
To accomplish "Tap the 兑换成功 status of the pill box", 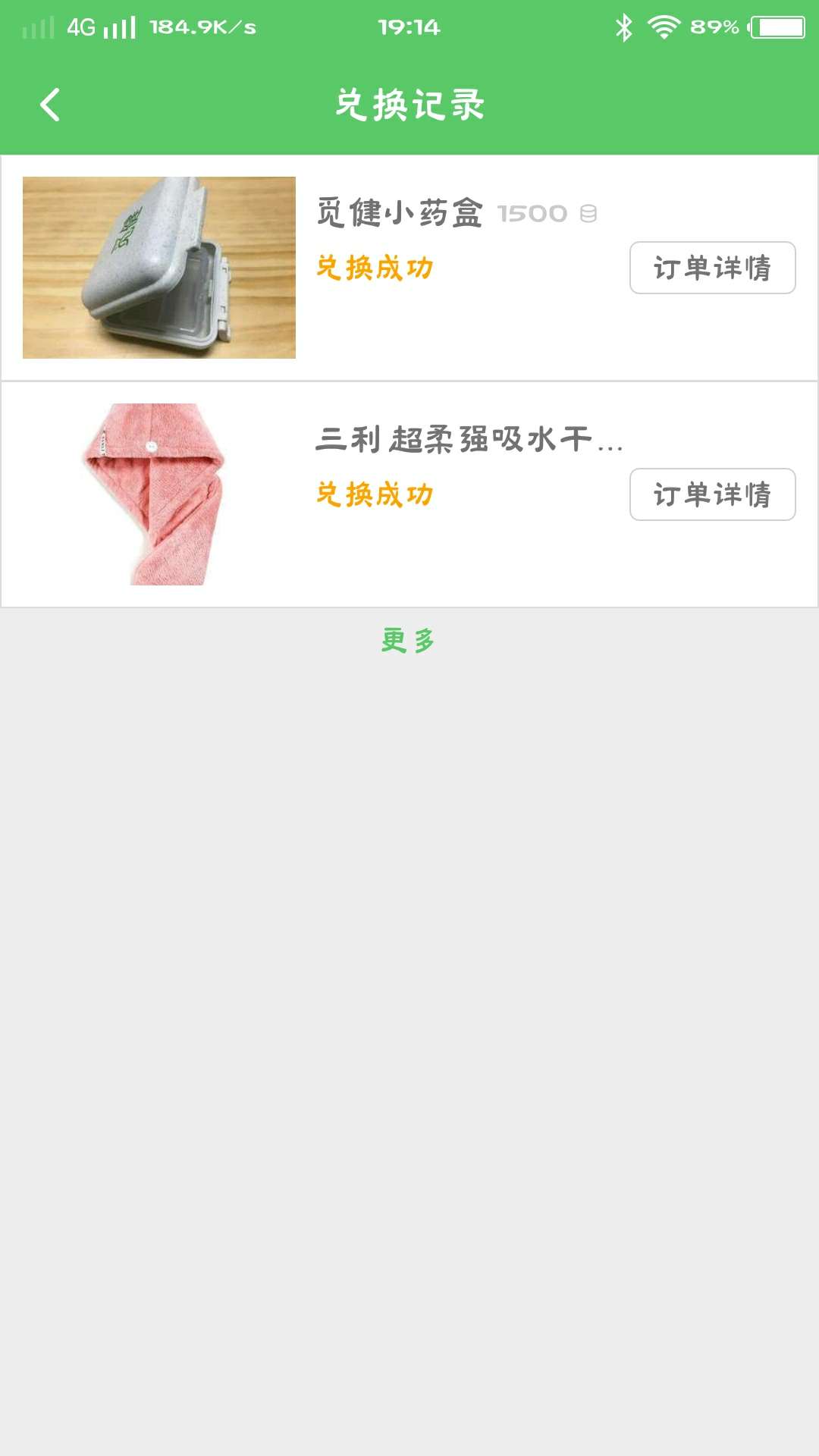I will [373, 268].
